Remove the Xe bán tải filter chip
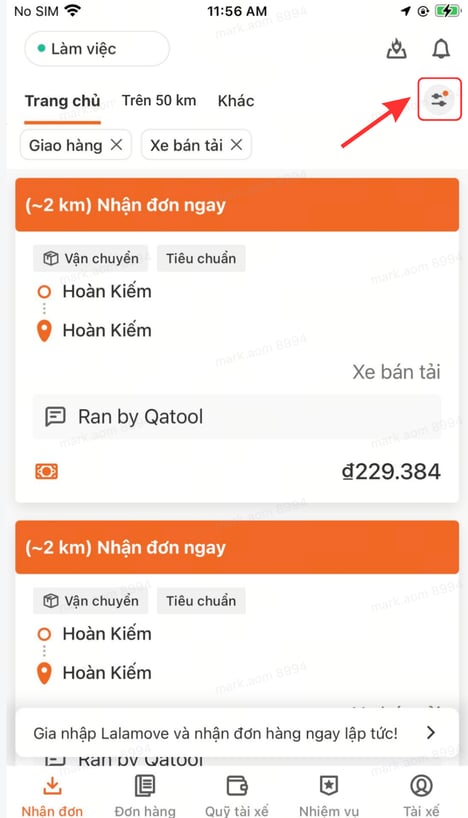This screenshot has width=468, height=818. [237, 145]
